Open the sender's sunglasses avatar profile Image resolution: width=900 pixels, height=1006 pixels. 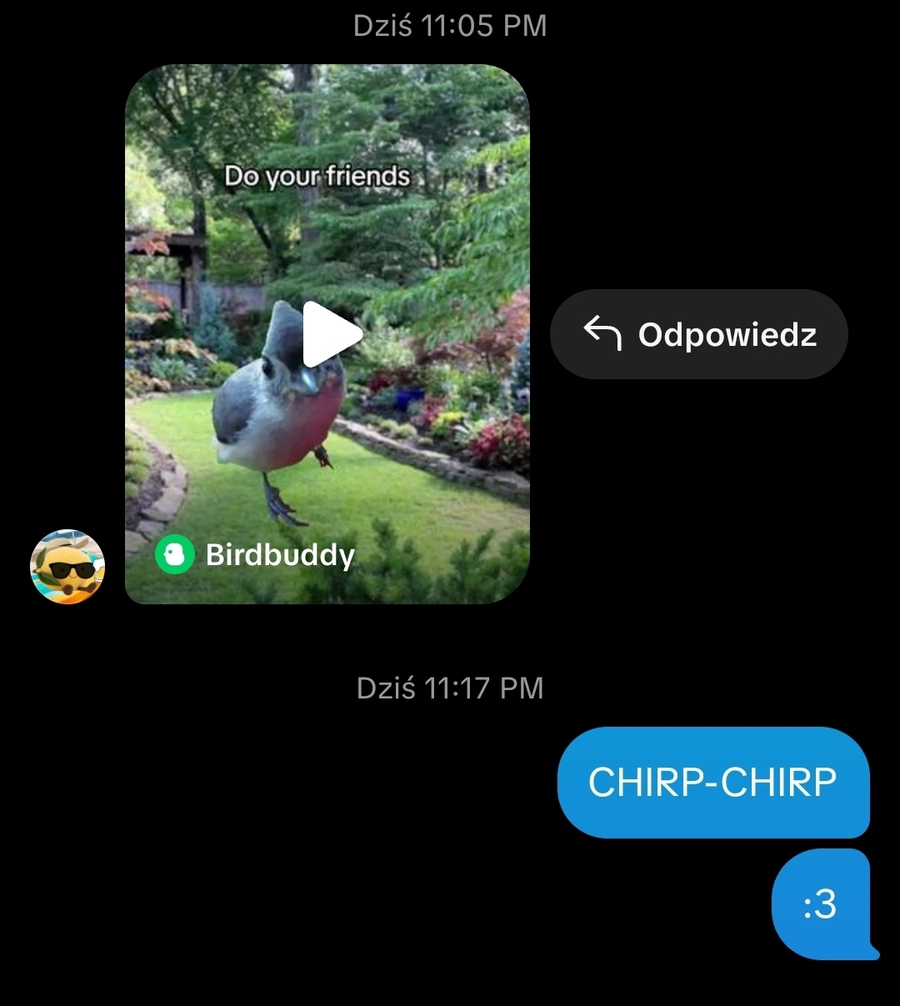point(68,567)
